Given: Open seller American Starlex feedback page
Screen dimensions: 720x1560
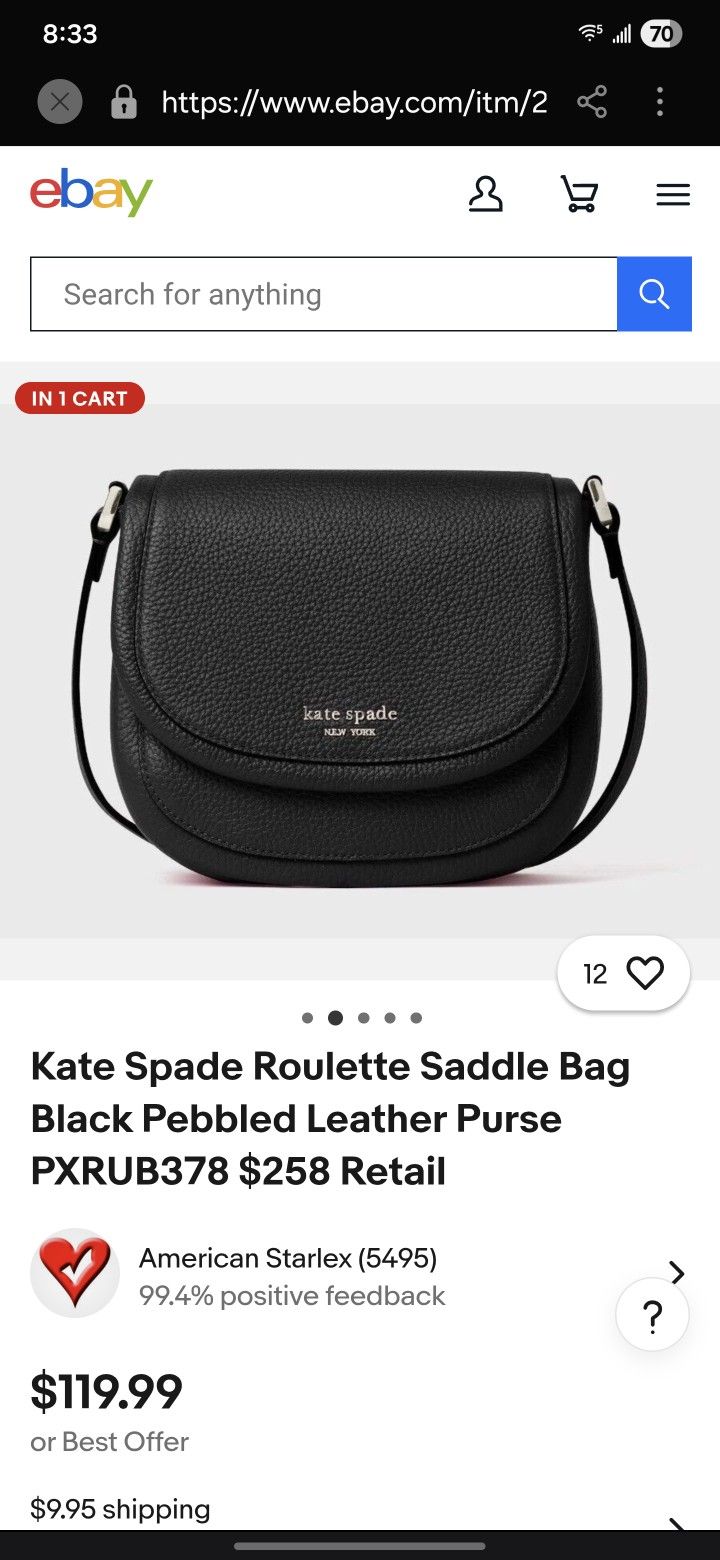Looking at the screenshot, I should click(288, 1257).
